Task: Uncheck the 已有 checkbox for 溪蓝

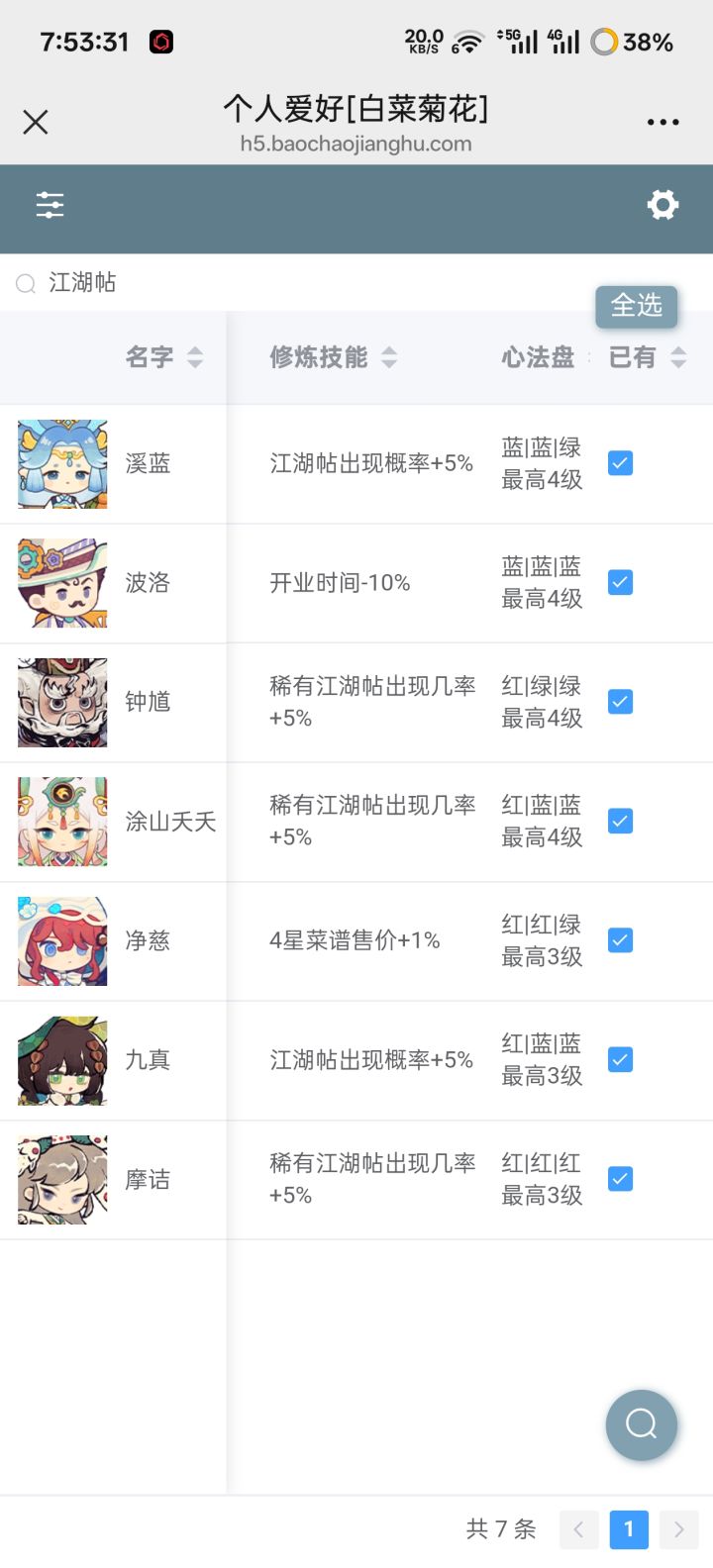Action: click(x=619, y=463)
